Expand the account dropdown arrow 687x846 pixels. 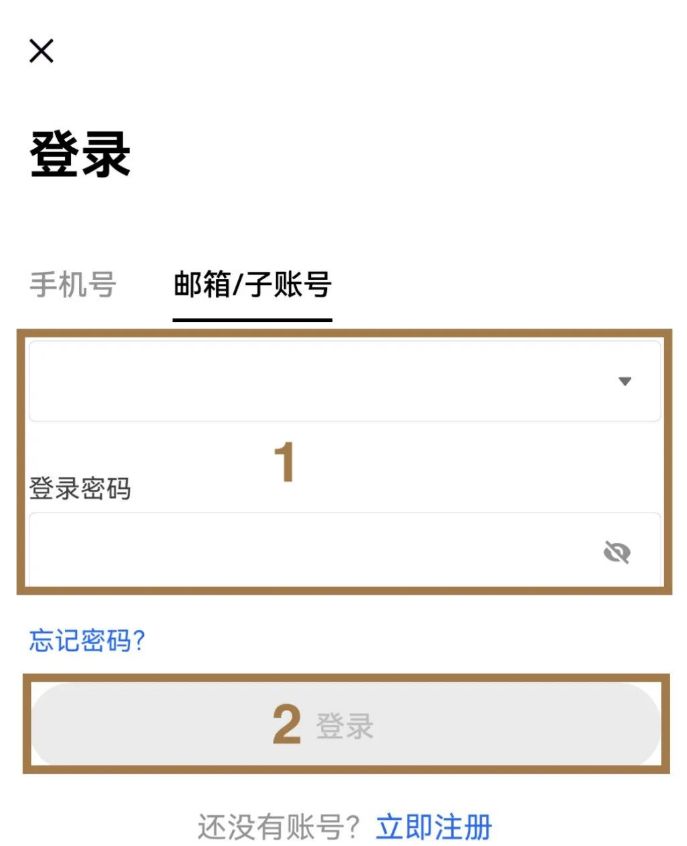[x=625, y=381]
